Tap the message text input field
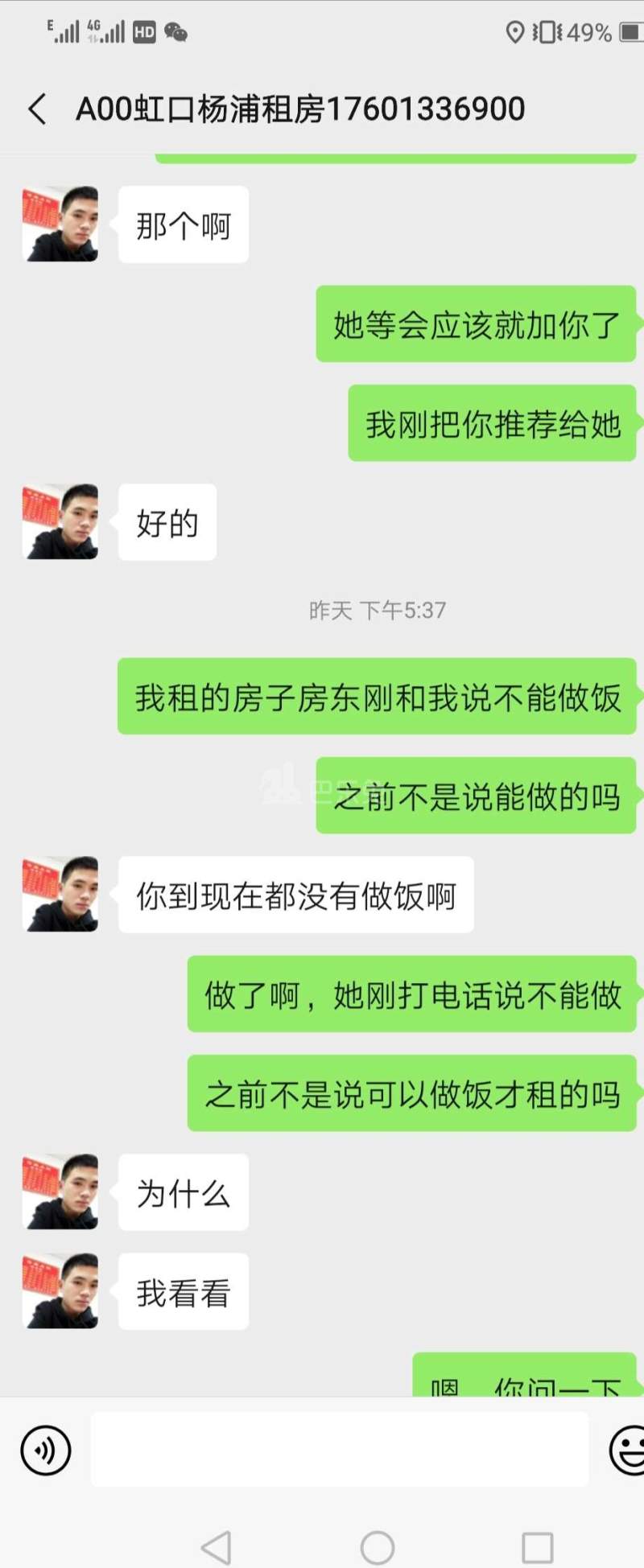This screenshot has height=1568, width=644. 338,1449
